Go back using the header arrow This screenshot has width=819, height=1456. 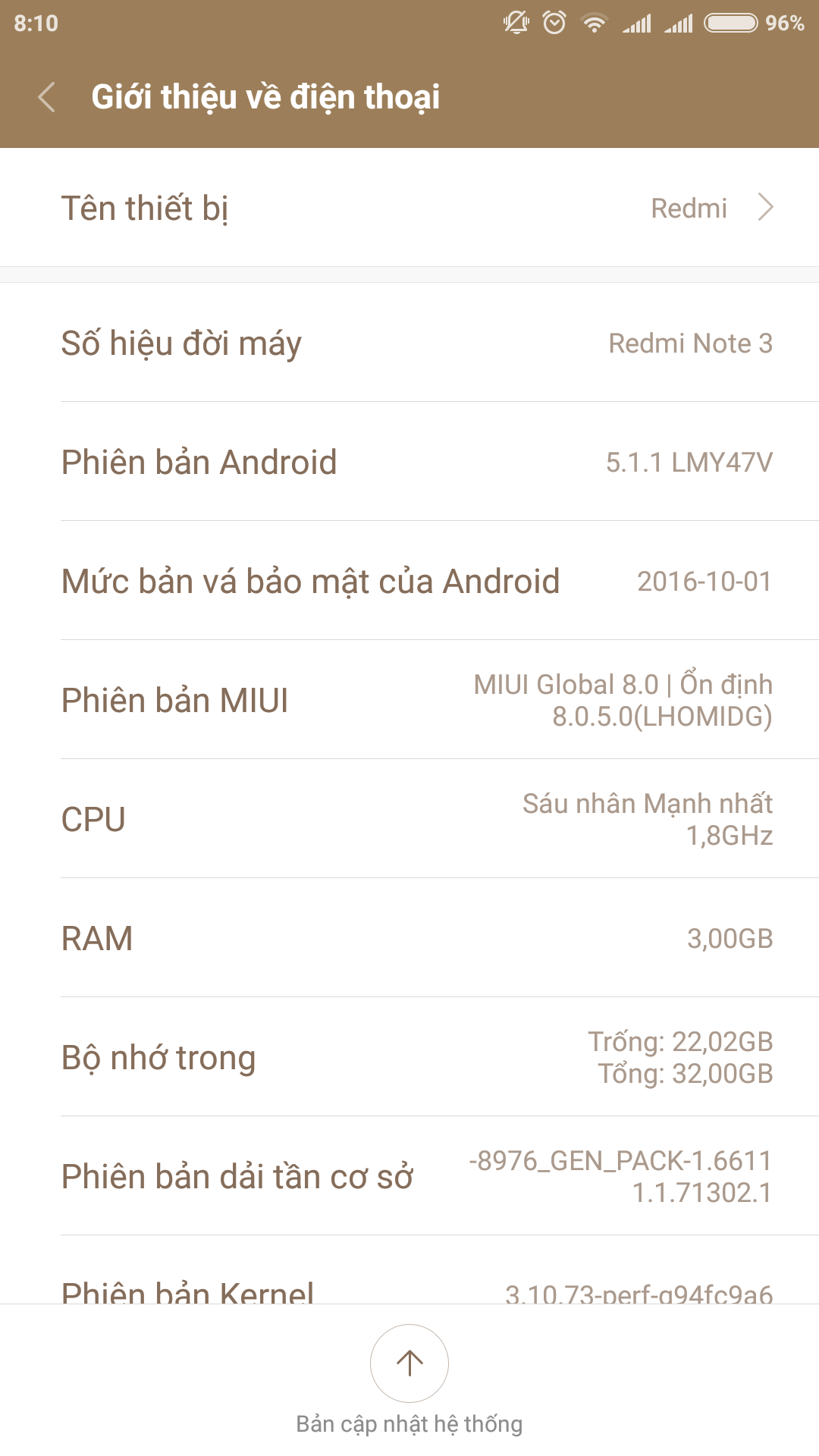click(47, 97)
